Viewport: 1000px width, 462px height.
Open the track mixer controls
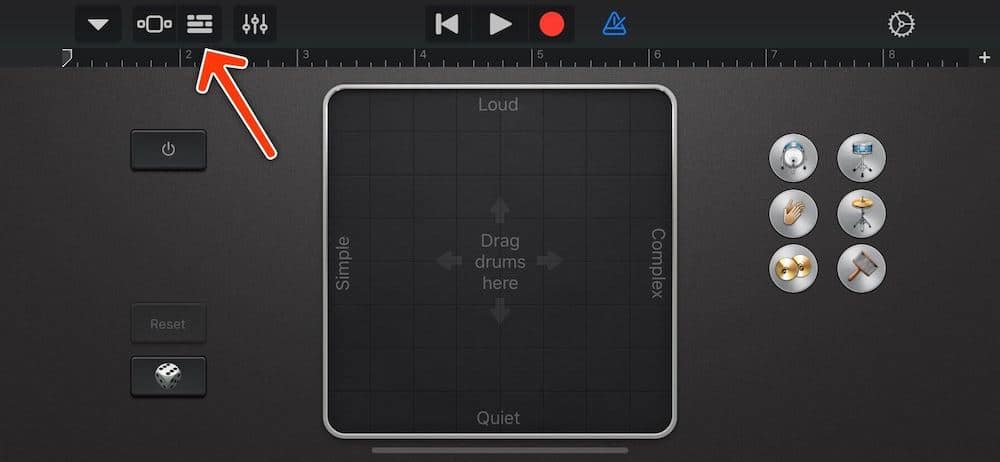click(x=255, y=24)
